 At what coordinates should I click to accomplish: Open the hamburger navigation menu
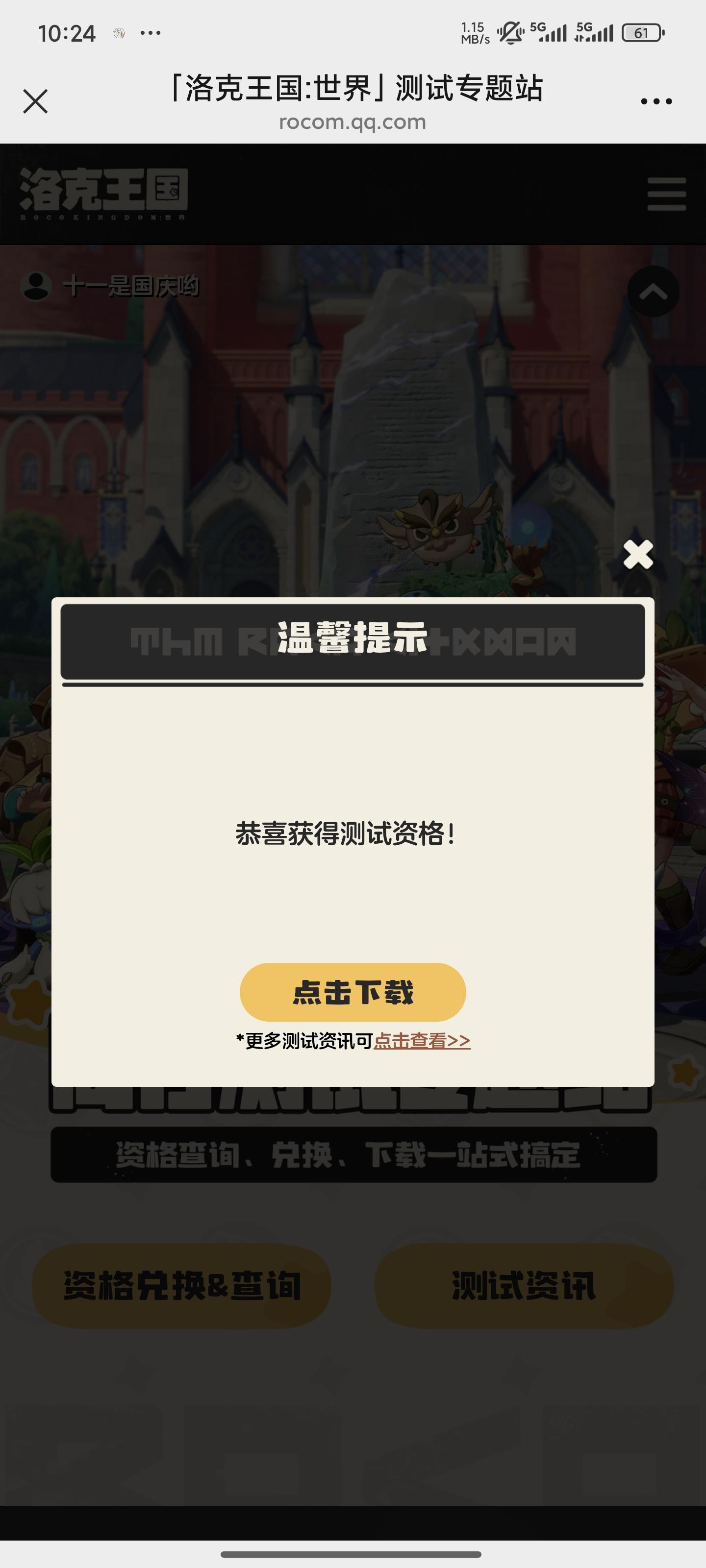(x=665, y=194)
